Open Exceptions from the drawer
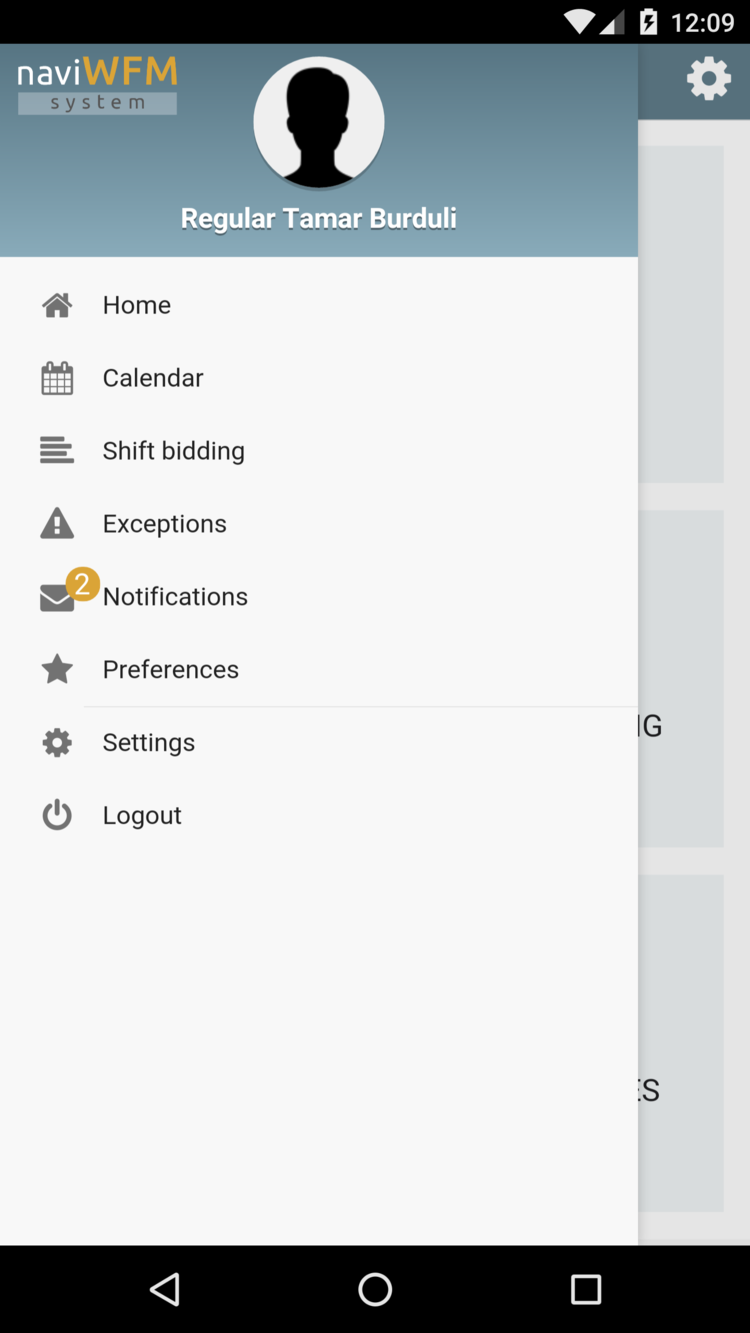The width and height of the screenshot is (750, 1333). coord(319,524)
